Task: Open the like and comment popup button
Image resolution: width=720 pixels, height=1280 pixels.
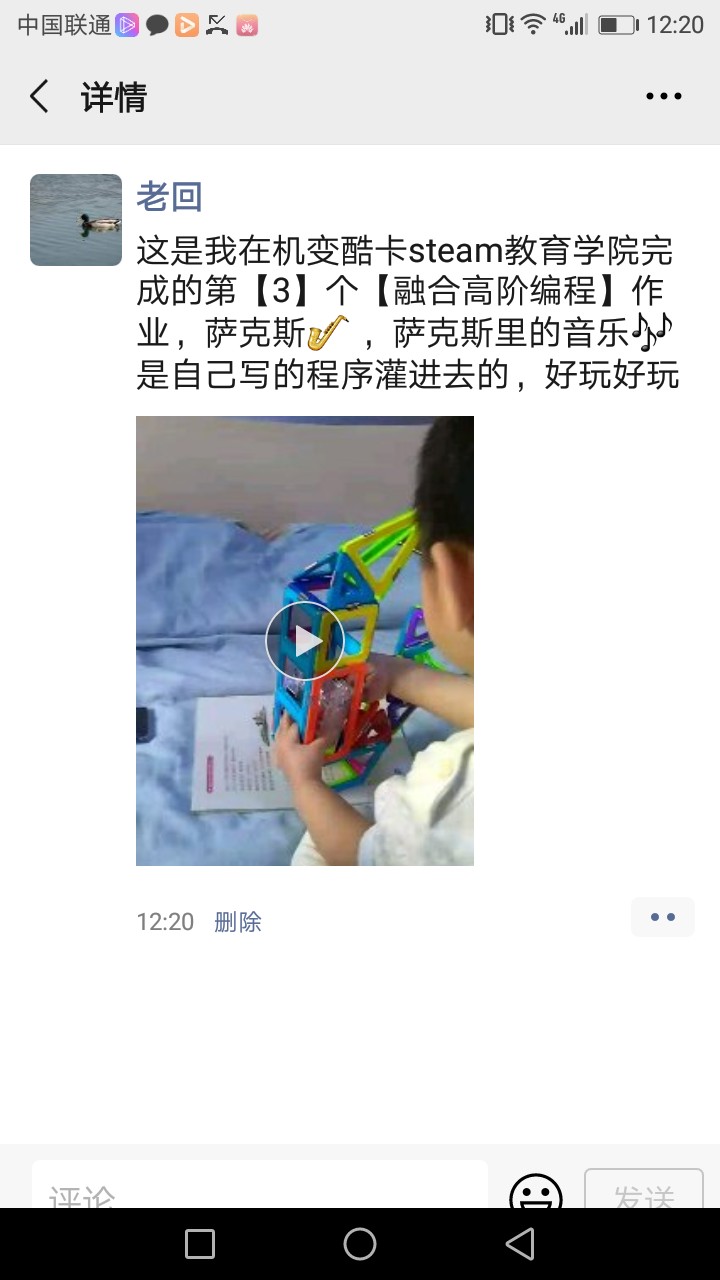Action: tap(662, 917)
